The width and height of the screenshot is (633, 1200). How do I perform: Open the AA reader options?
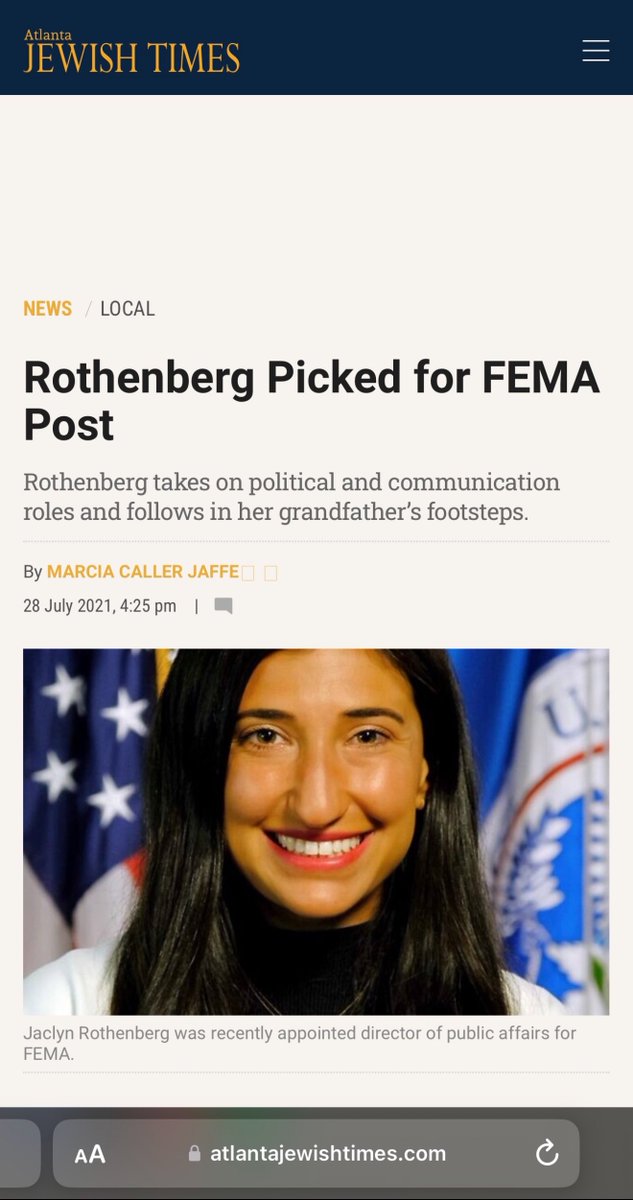pos(90,1154)
